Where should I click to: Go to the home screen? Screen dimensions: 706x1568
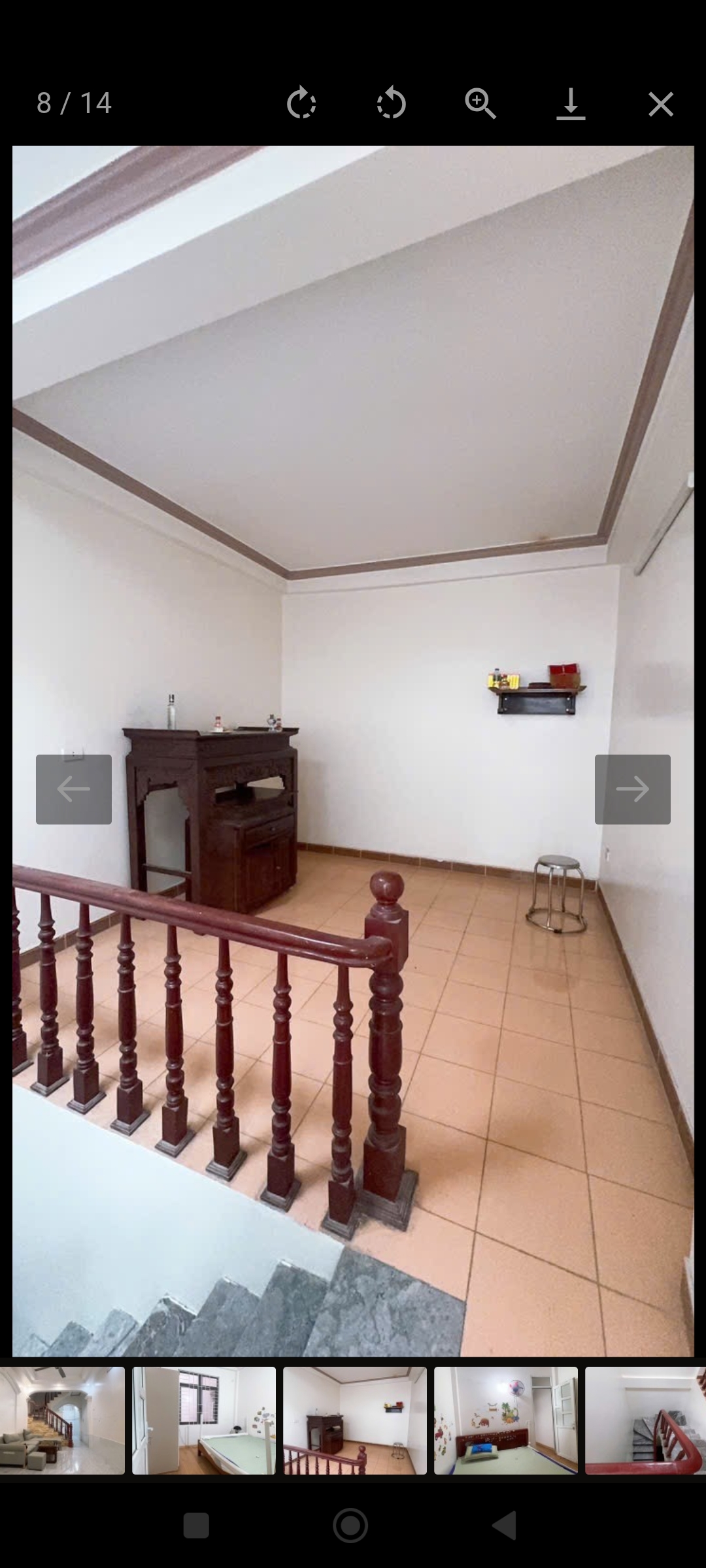[350, 1526]
